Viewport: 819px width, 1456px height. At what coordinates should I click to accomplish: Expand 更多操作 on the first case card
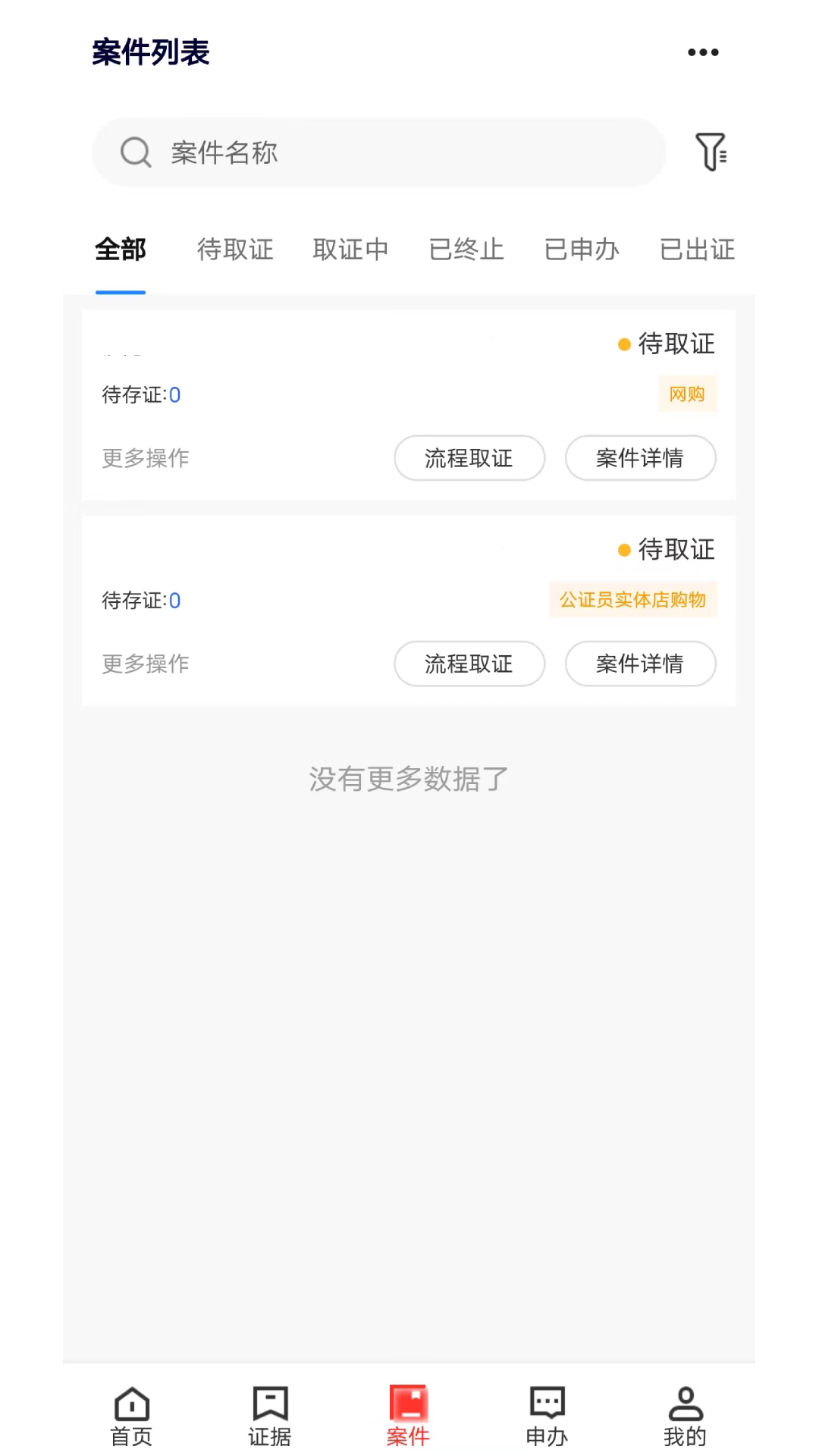point(145,458)
